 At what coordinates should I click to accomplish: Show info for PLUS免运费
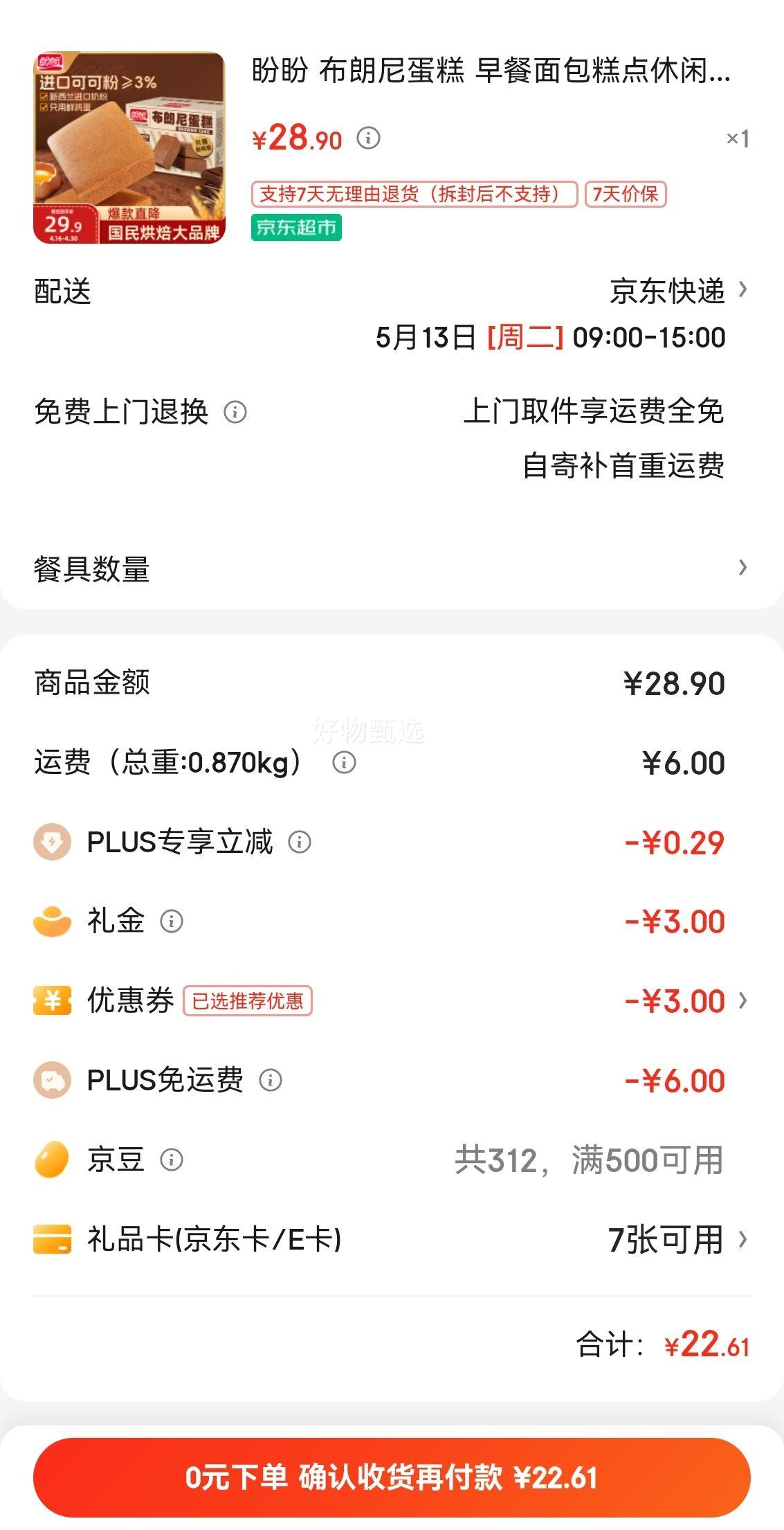[x=271, y=1080]
